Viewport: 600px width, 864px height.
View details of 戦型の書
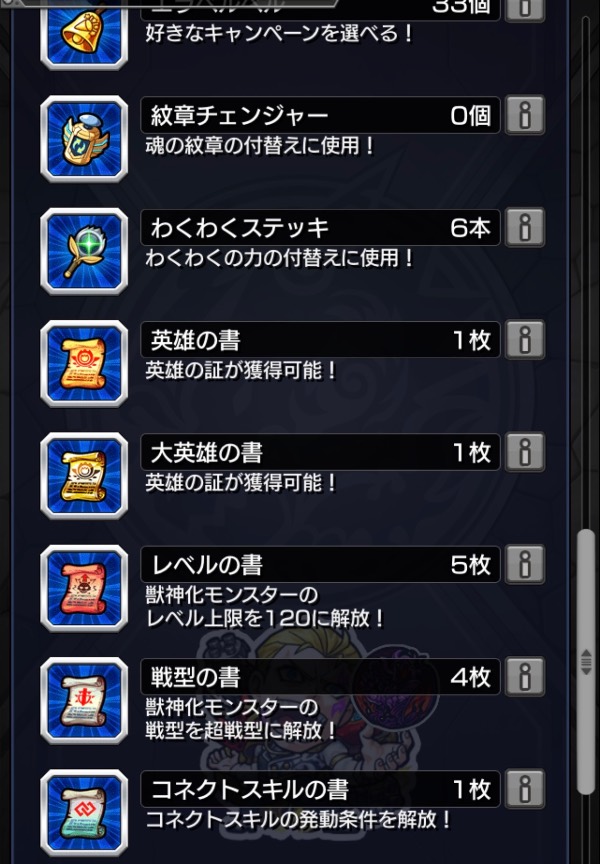(x=524, y=677)
